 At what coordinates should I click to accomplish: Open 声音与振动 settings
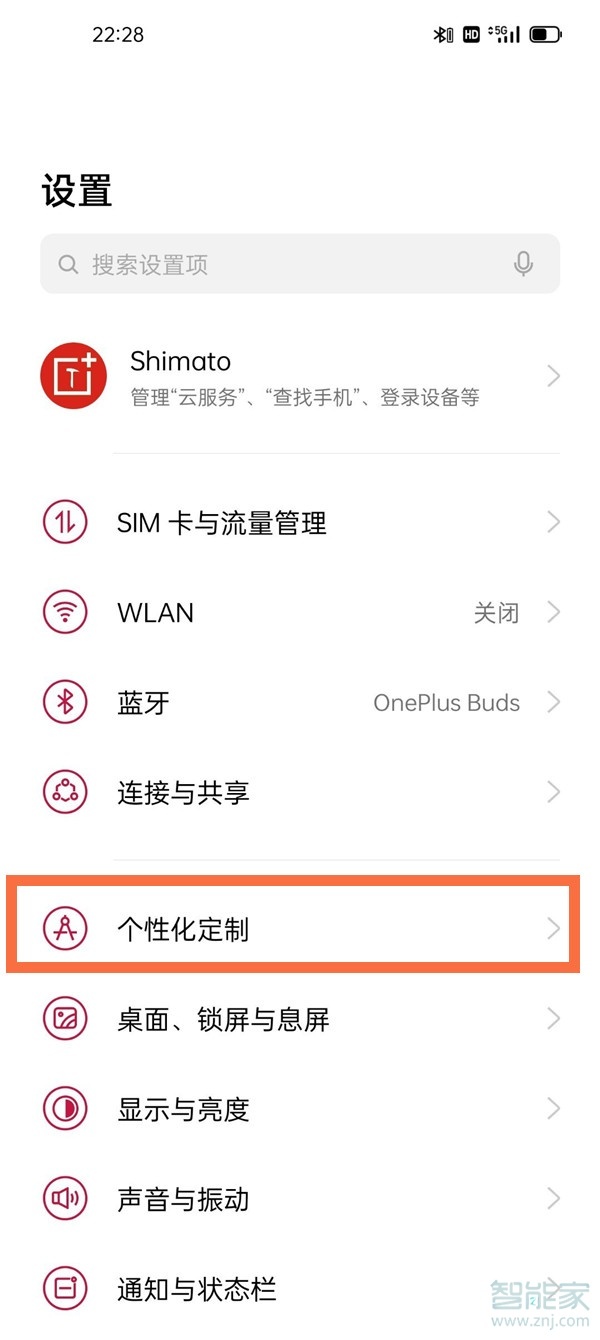(x=300, y=1199)
